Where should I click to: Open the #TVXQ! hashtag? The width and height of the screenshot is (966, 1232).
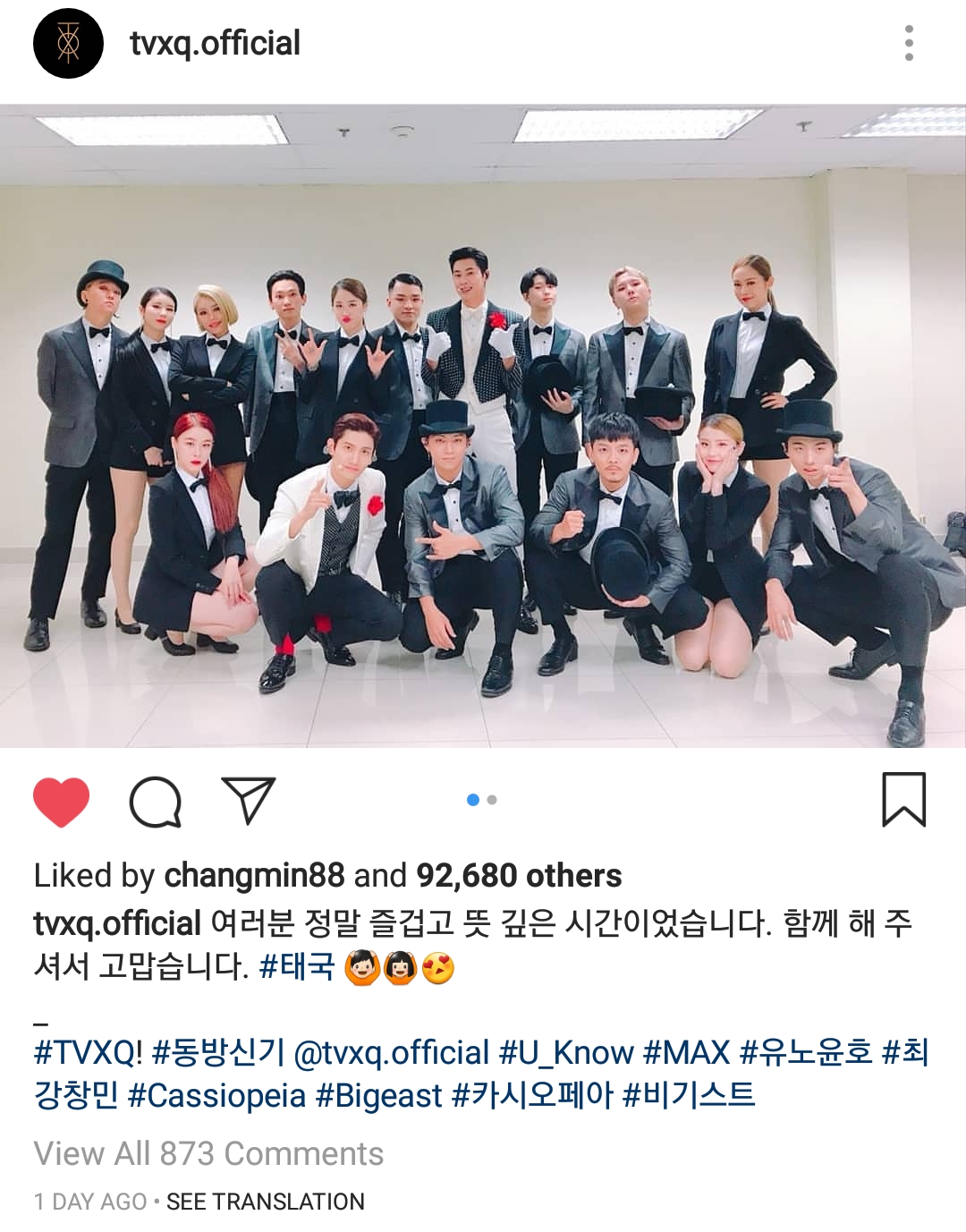point(88,1052)
